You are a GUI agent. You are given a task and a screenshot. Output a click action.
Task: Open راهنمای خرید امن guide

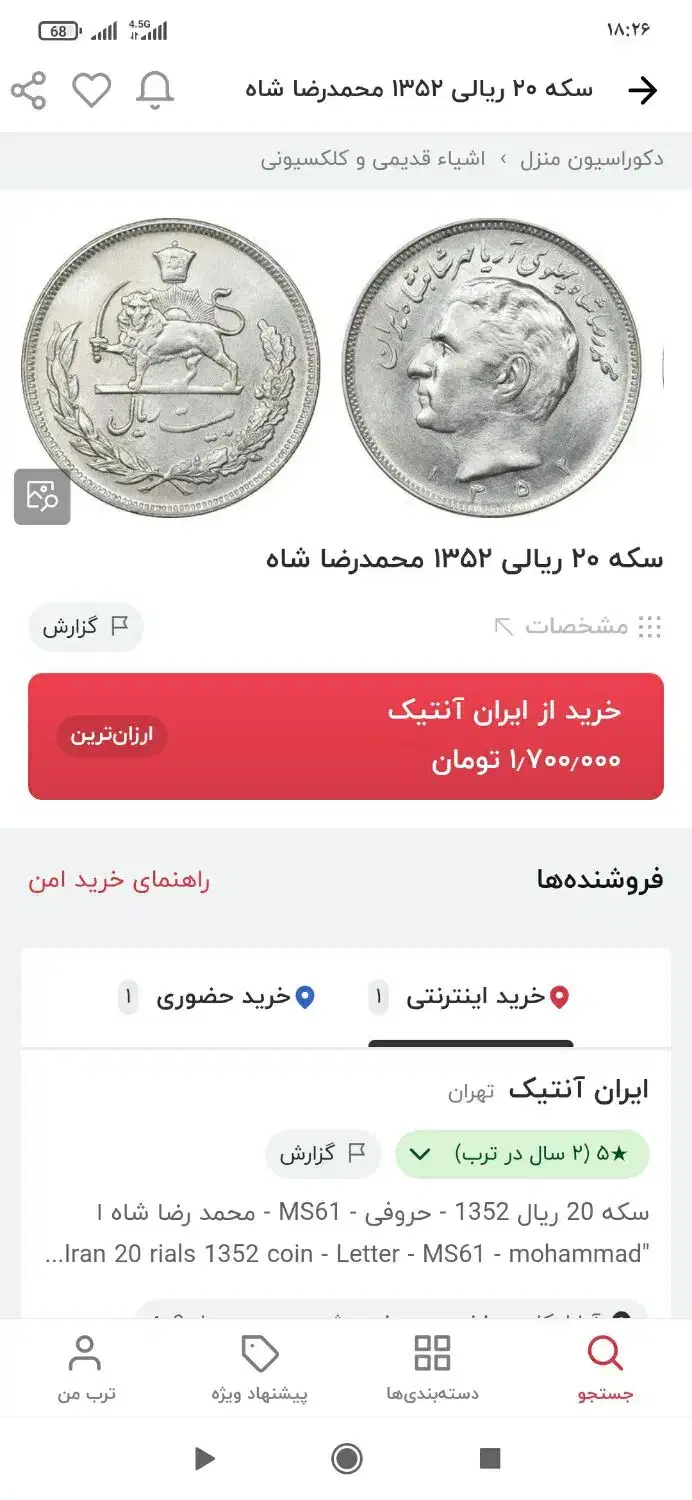(x=119, y=880)
